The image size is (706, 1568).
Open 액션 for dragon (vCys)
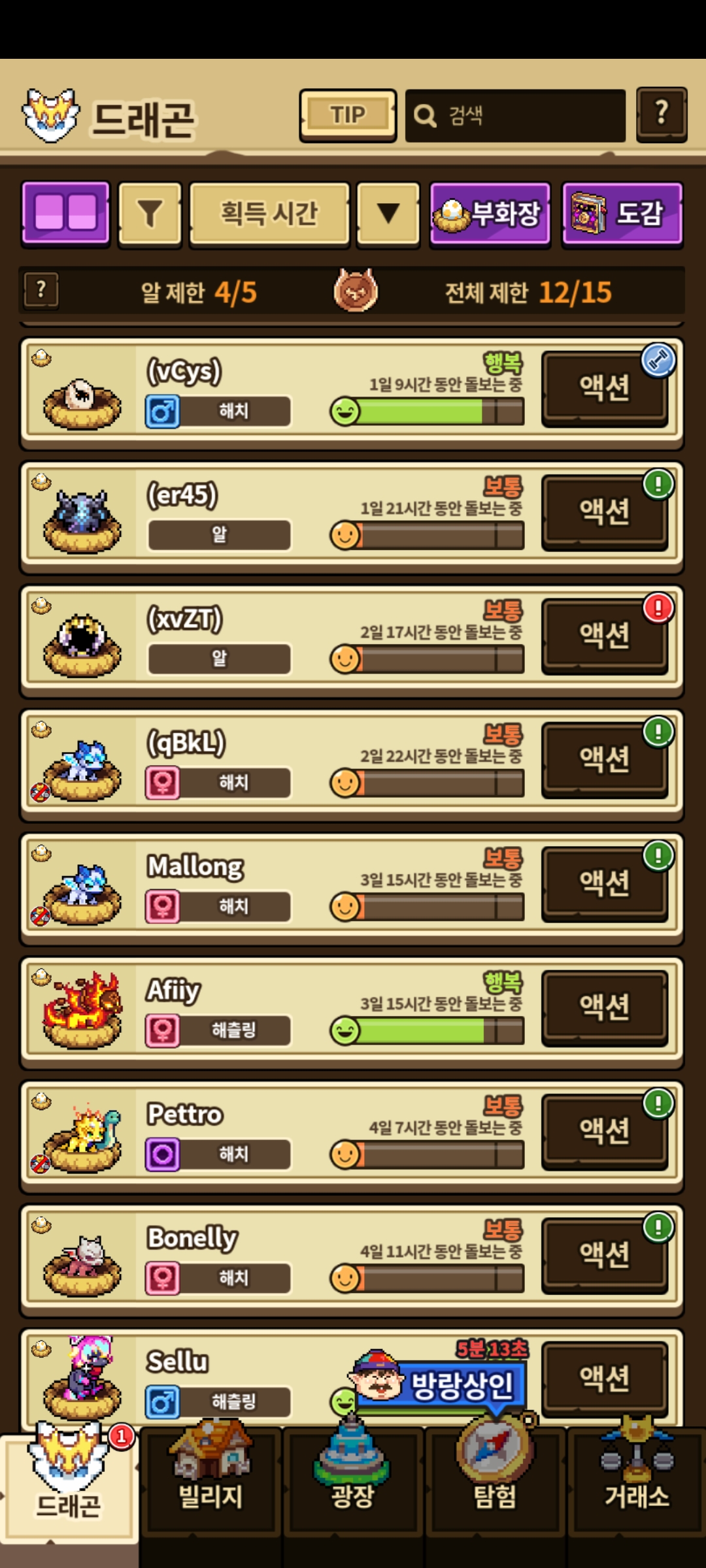tap(604, 388)
